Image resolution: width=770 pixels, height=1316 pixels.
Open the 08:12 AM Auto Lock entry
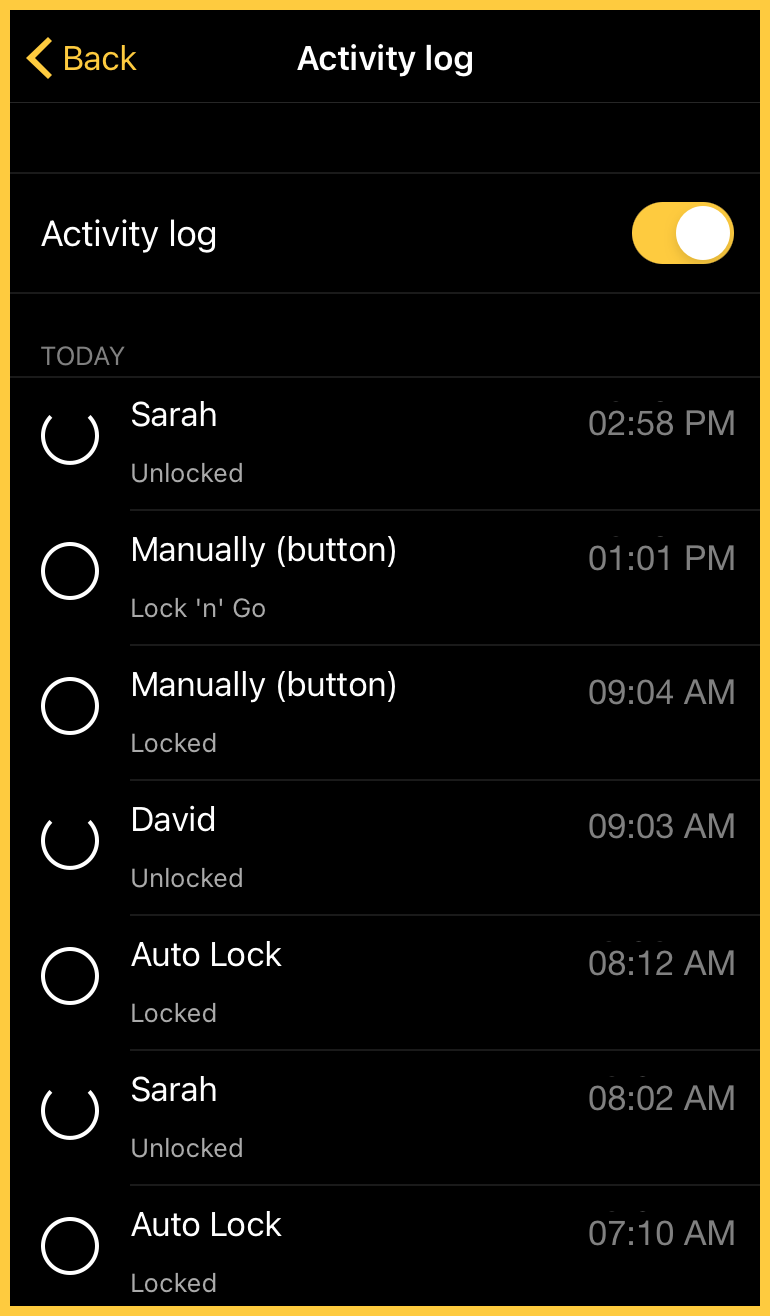pyautogui.click(x=385, y=983)
